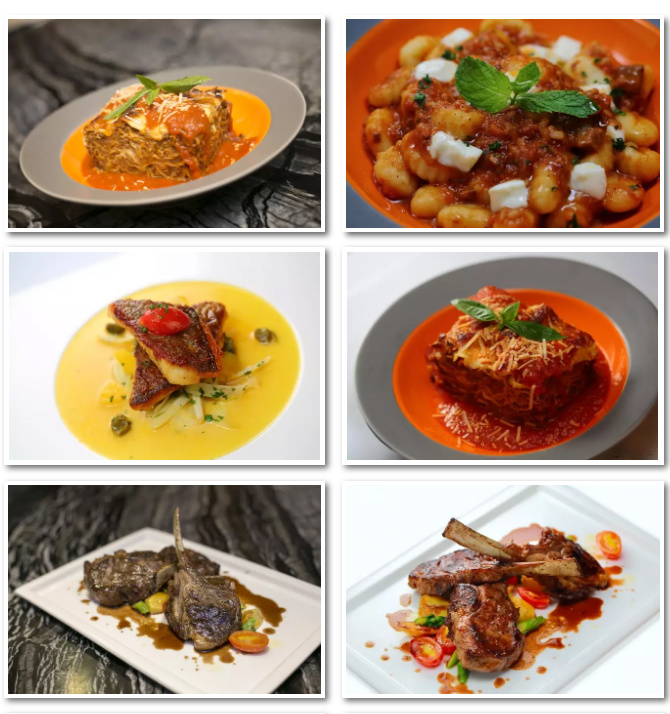Screen dimensions: 670x714
Task: Open the lamb chops photo on dark background
Action: pyautogui.click(x=165, y=590)
